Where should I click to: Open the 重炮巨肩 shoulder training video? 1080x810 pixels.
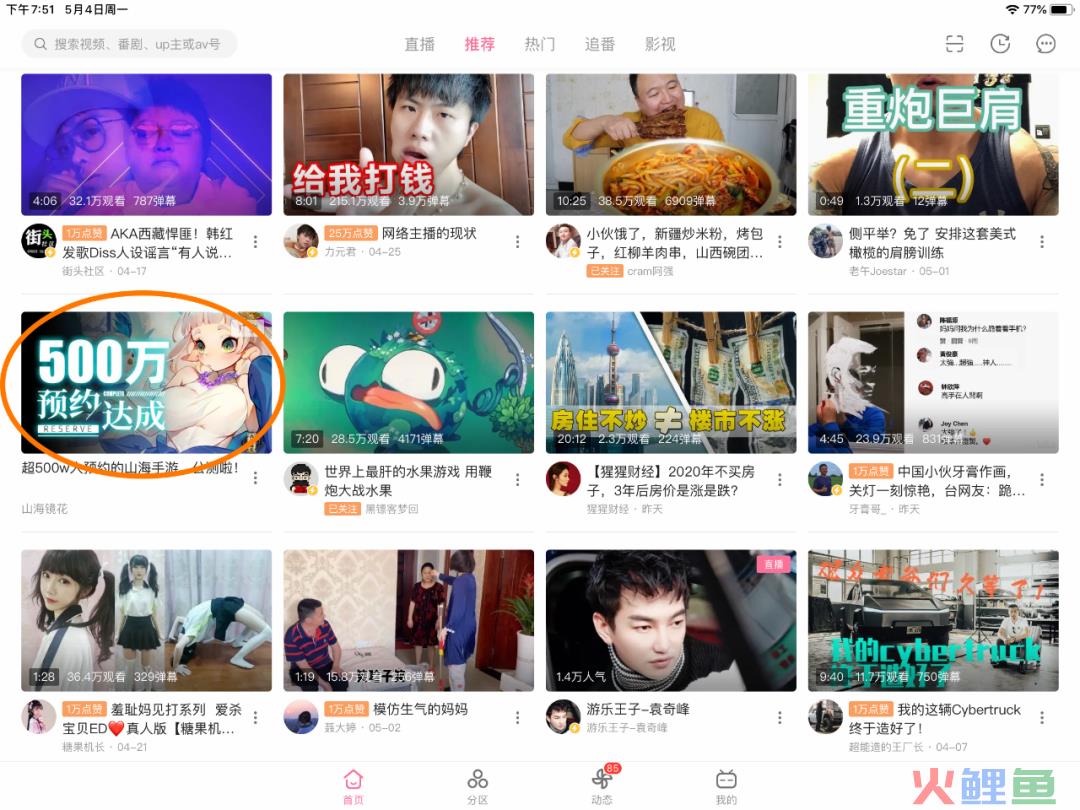click(x=933, y=144)
